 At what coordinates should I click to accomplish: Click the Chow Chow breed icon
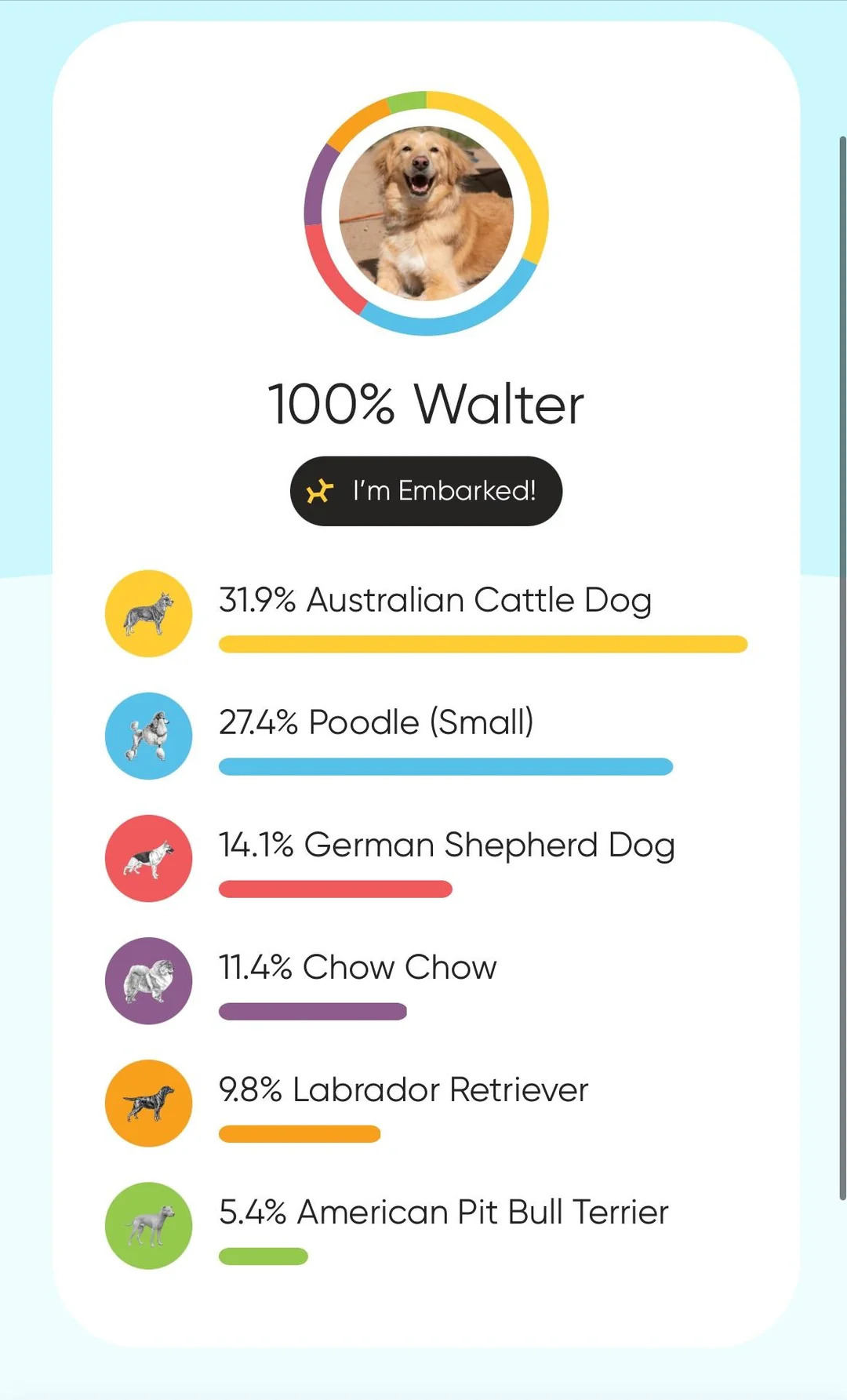tap(148, 980)
